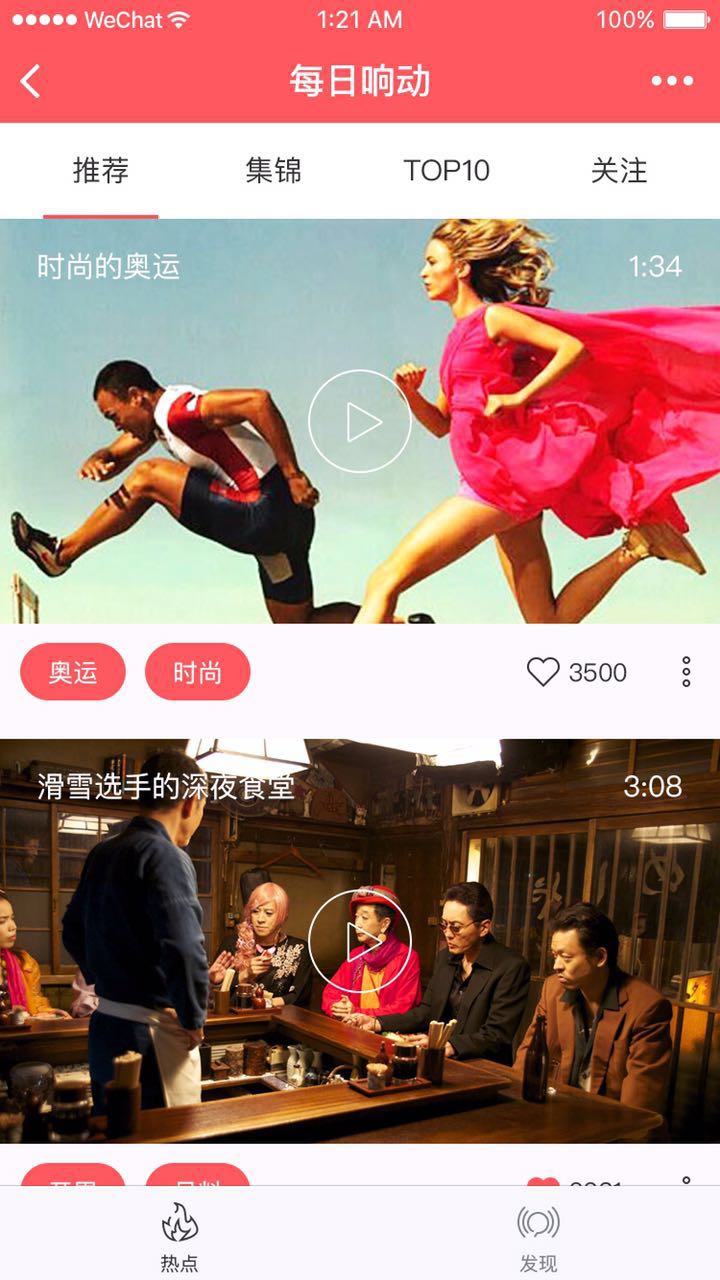This screenshot has height=1280, width=720.
Task: Play the 时尚的奥运 video
Action: [360, 421]
